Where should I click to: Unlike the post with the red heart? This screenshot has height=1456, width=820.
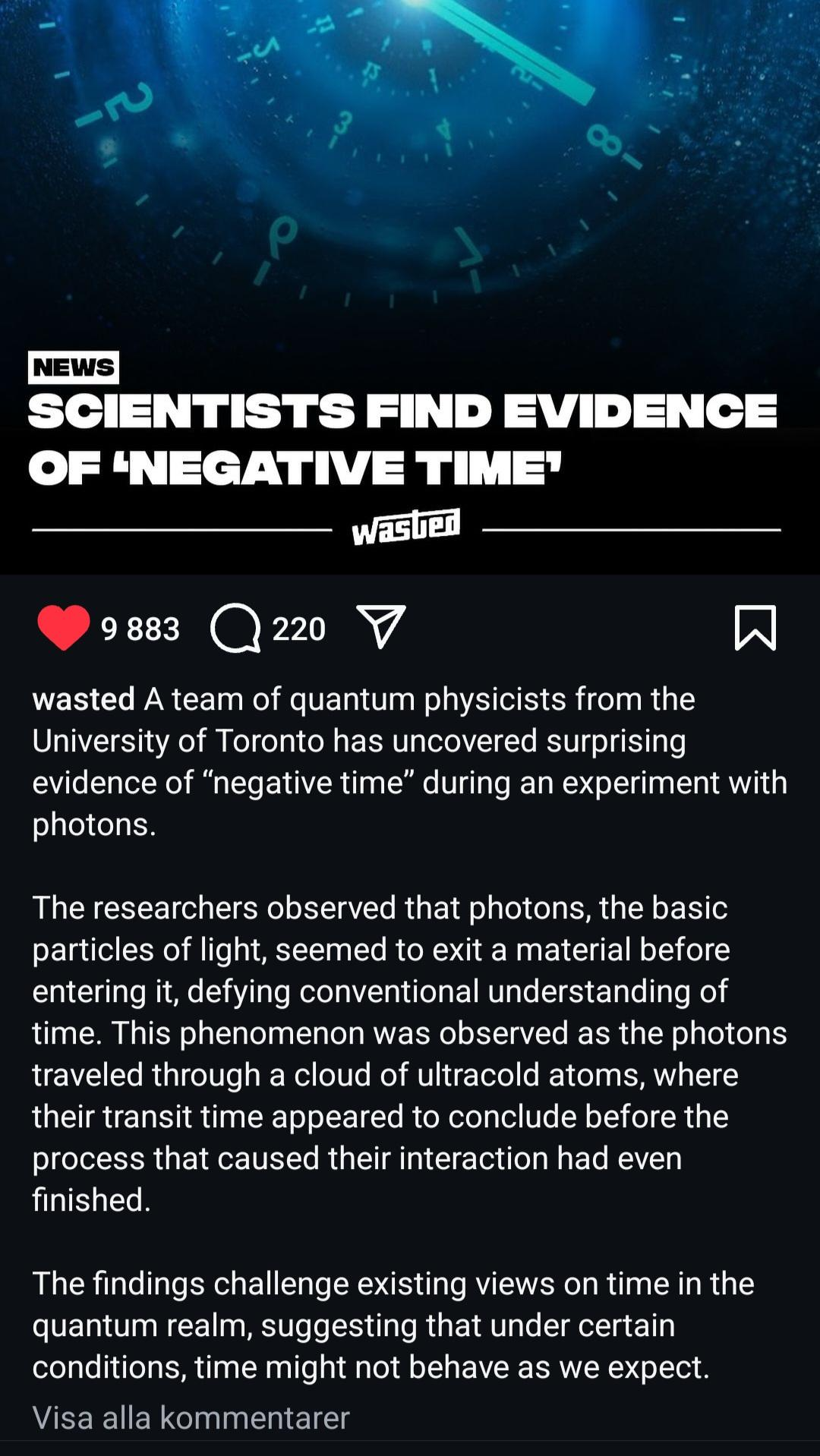coord(63,628)
